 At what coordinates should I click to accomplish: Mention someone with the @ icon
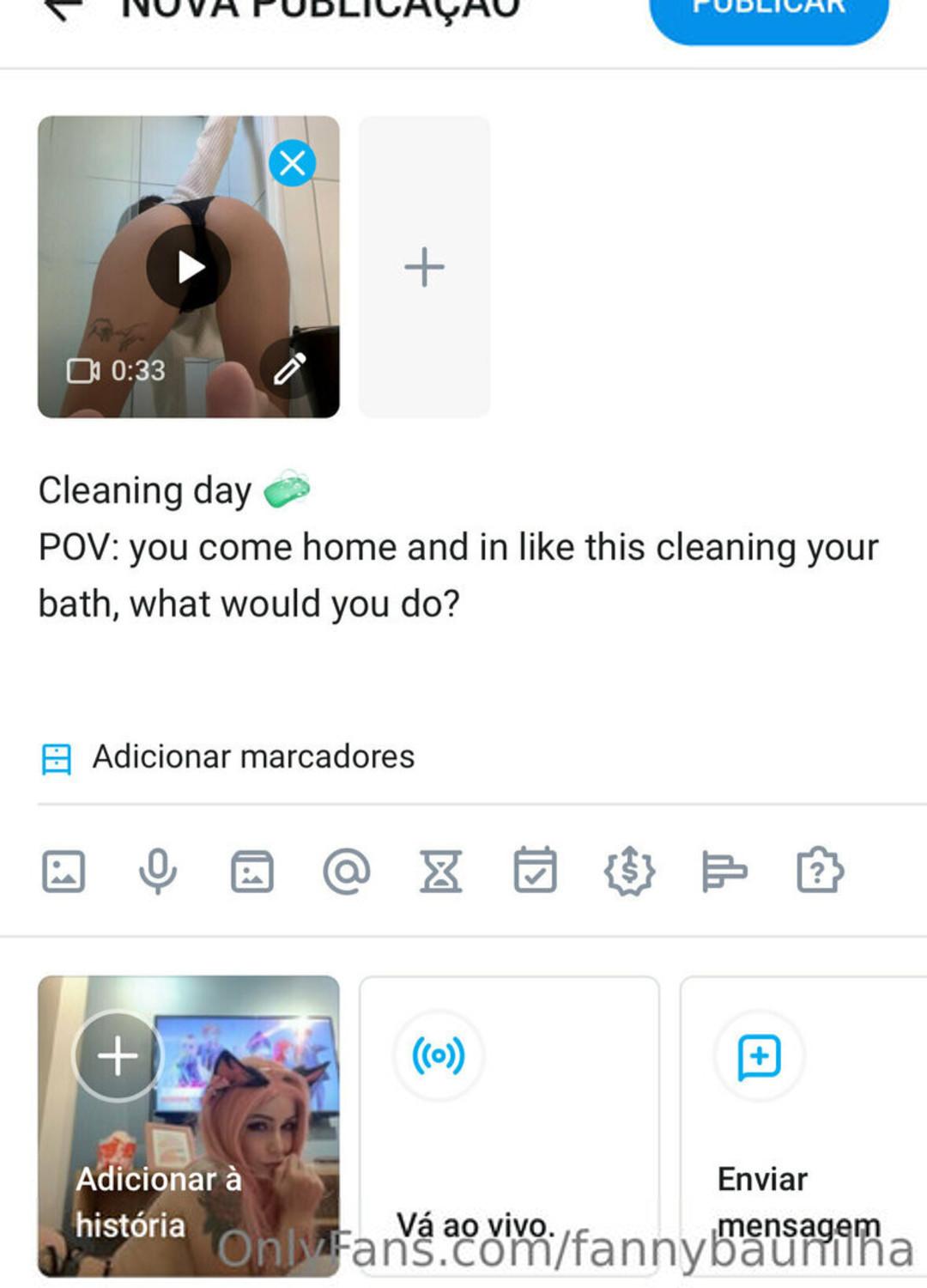click(347, 872)
